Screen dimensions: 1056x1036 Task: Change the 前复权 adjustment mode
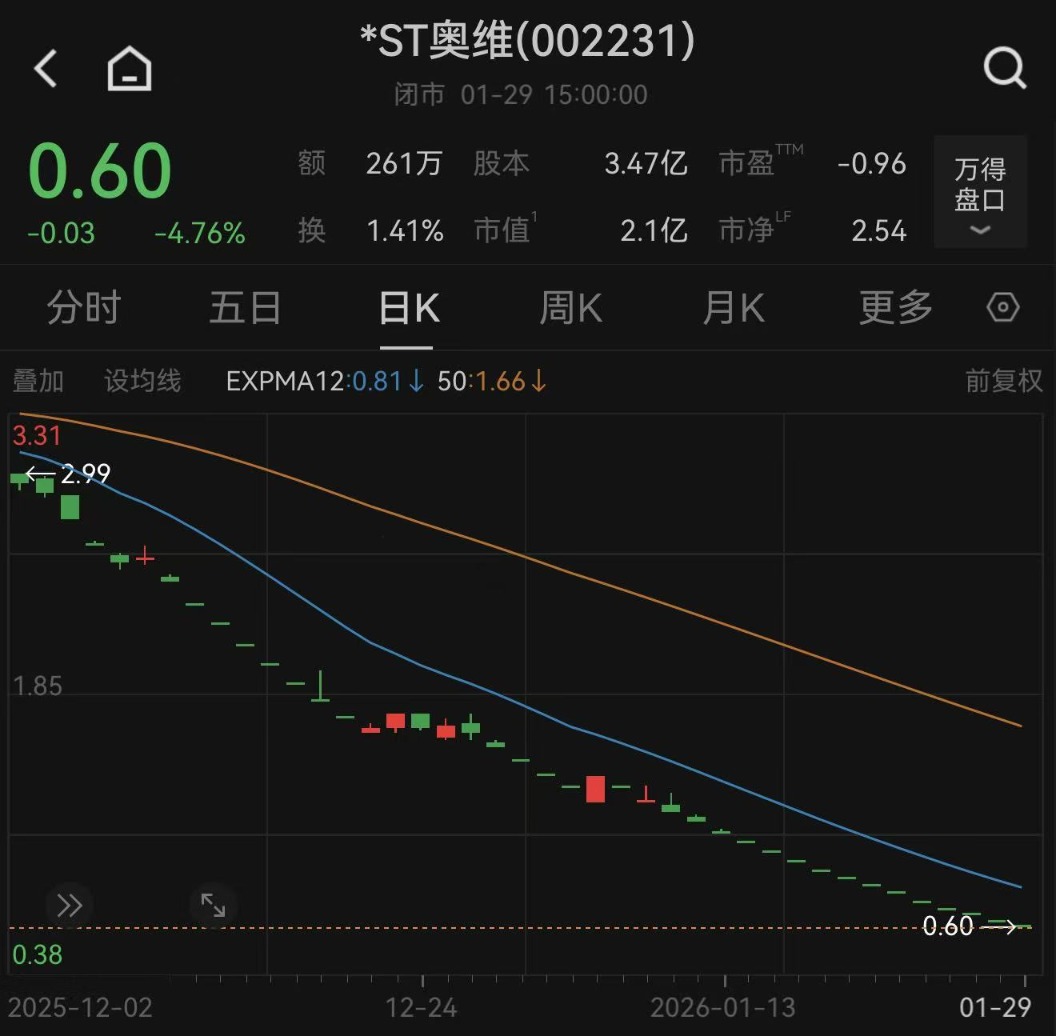pos(1003,381)
